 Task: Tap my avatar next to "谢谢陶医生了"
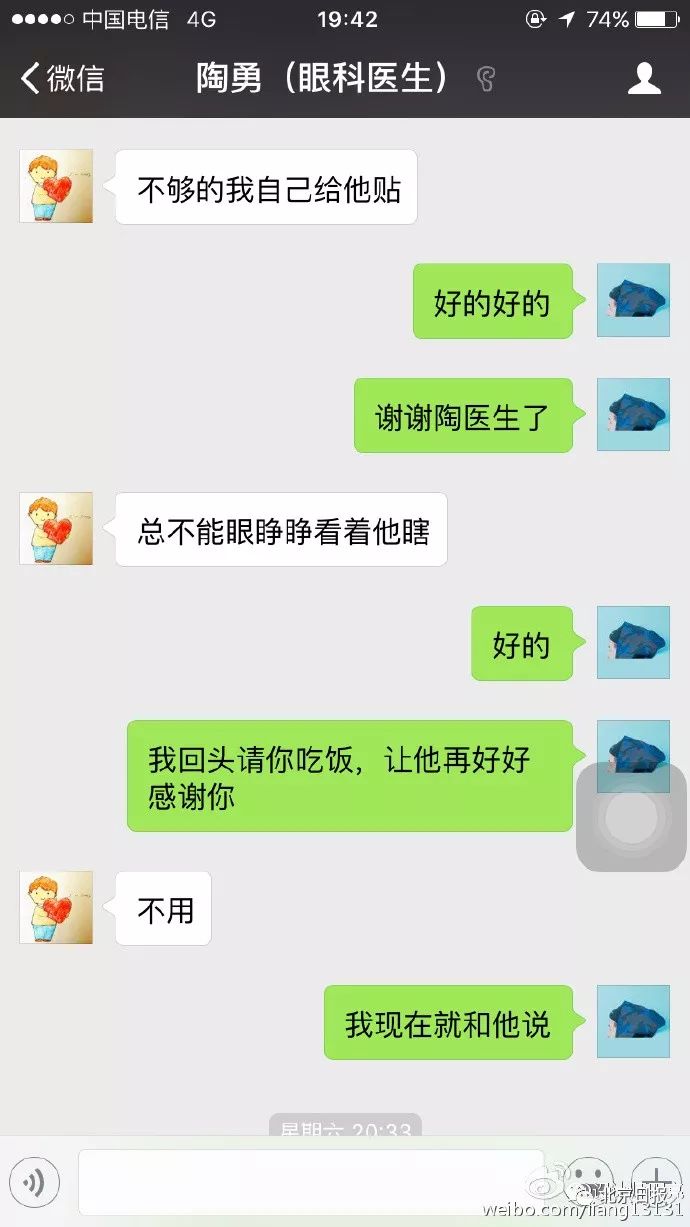pyautogui.click(x=633, y=415)
